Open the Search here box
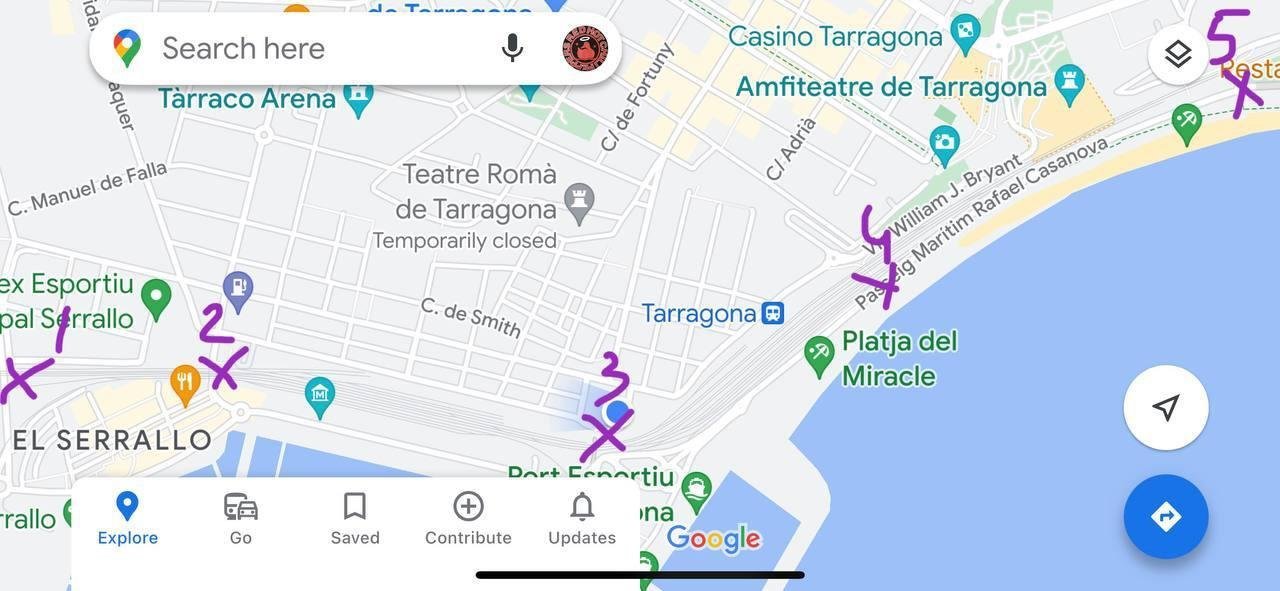Viewport: 1280px width, 591px height. (300, 48)
